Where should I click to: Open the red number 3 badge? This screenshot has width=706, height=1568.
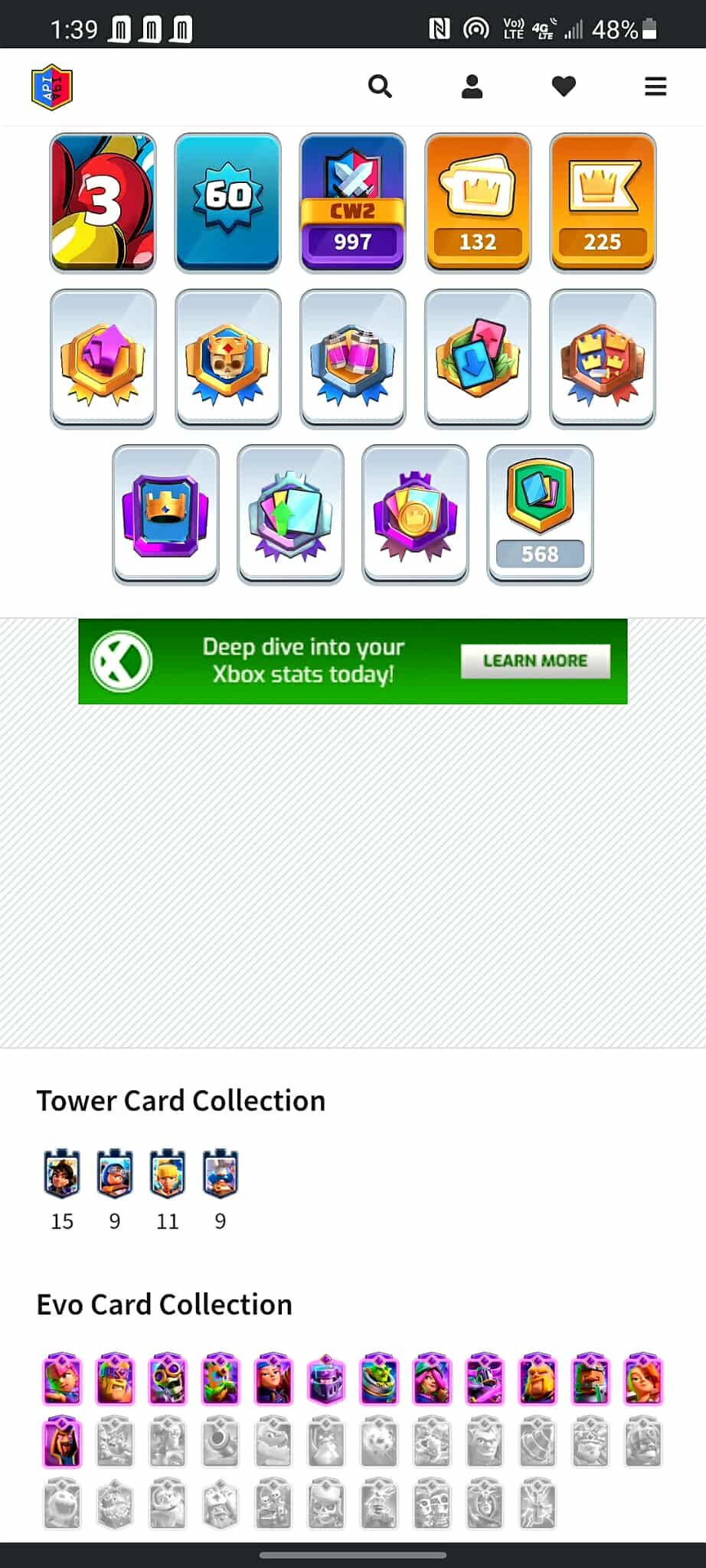103,203
